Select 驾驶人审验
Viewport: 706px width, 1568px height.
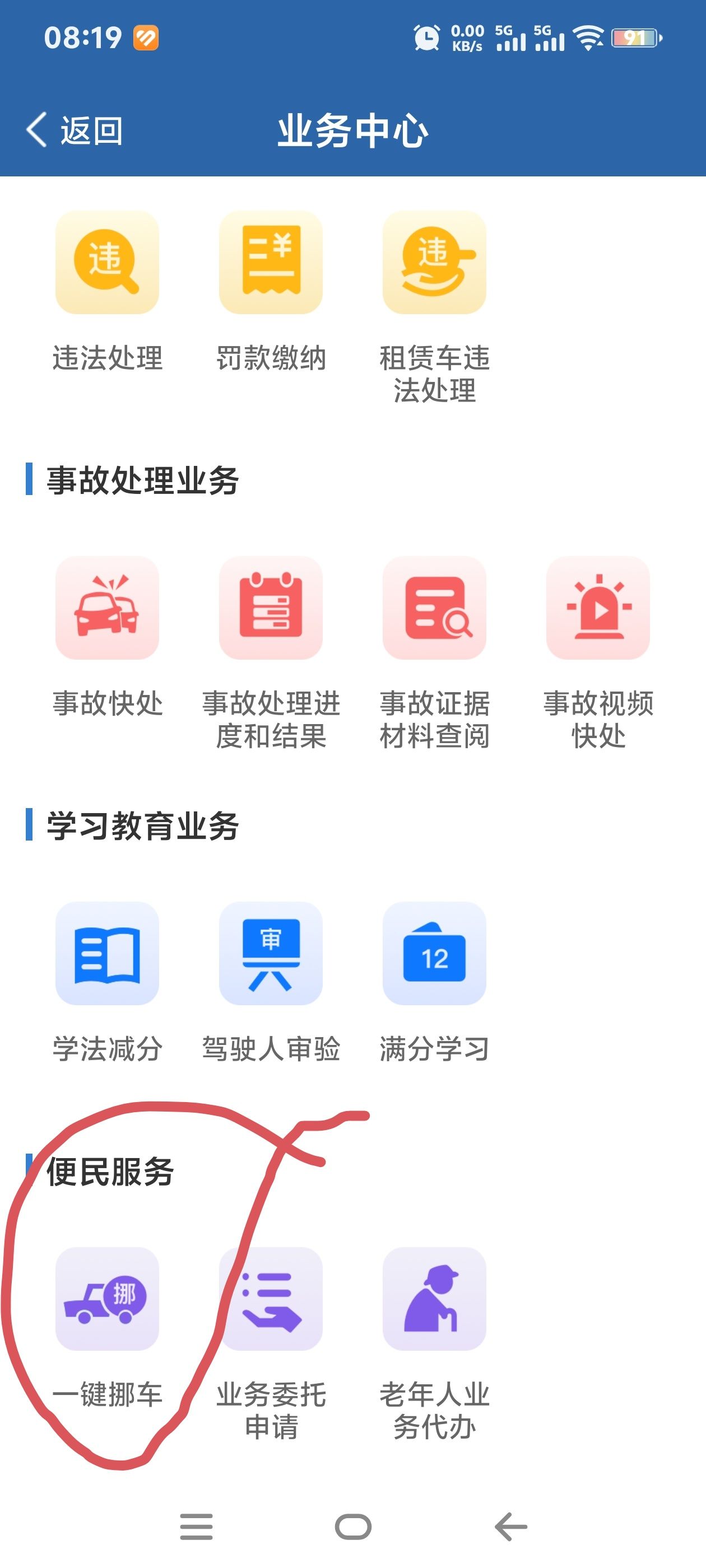coord(271,953)
